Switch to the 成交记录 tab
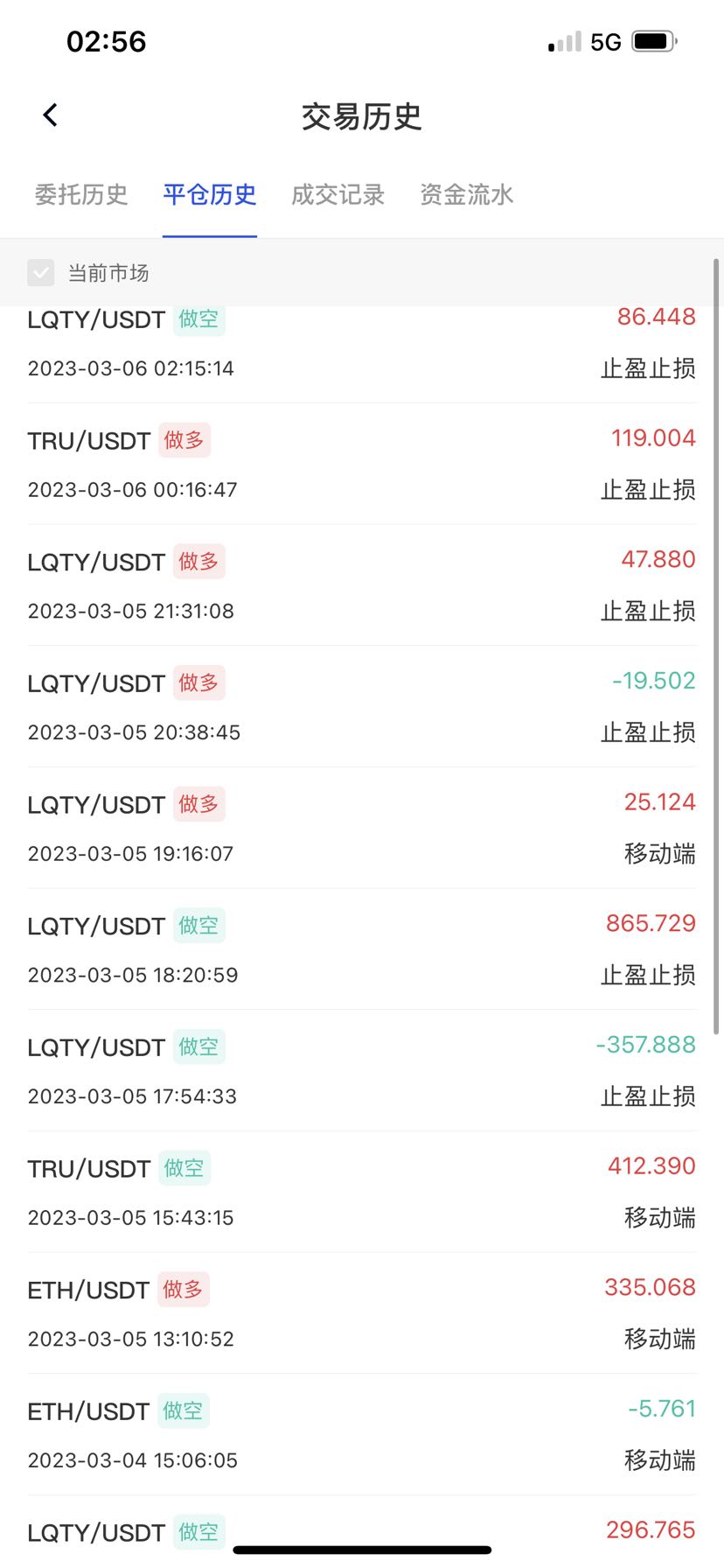724x1568 pixels. pyautogui.click(x=338, y=194)
